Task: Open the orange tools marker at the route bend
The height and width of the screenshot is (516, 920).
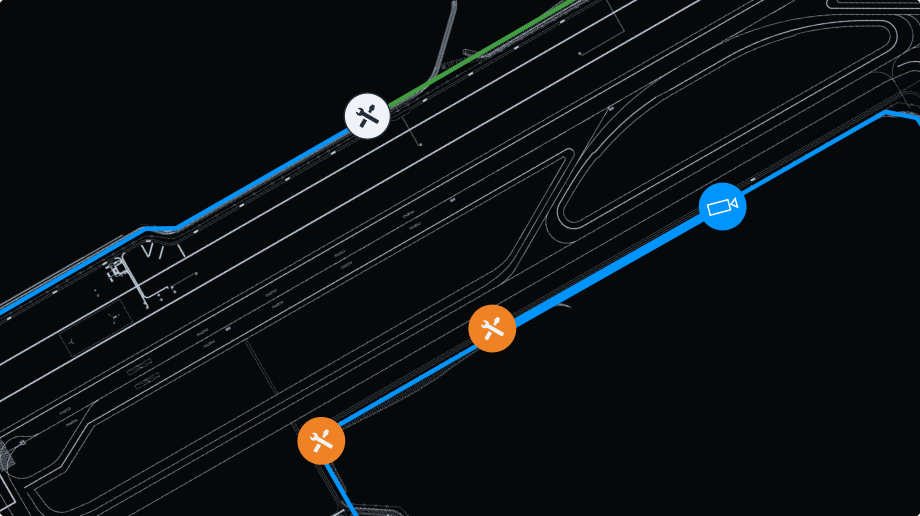Action: tap(321, 441)
